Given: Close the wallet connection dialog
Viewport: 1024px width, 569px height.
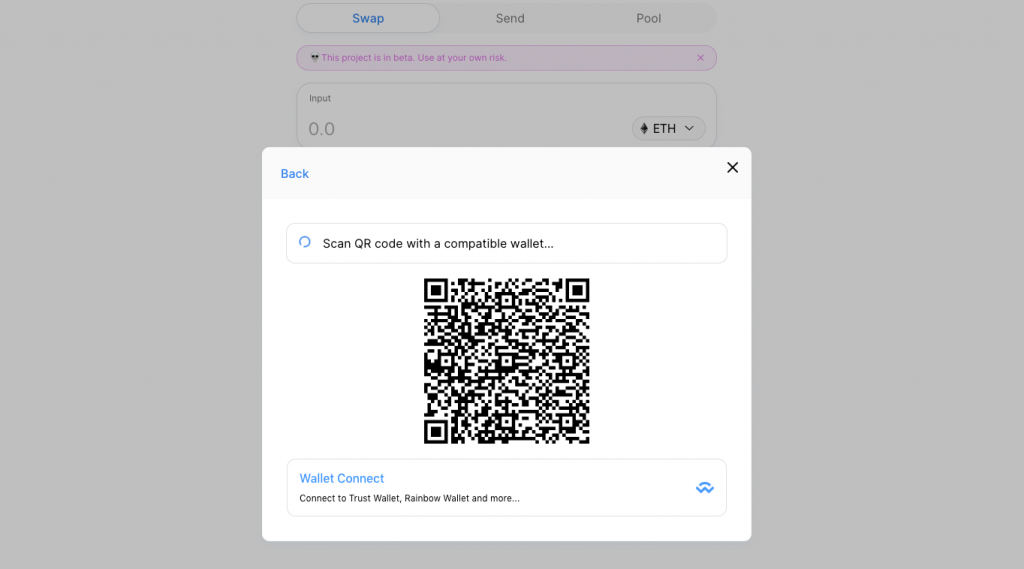Looking at the screenshot, I should click(732, 167).
